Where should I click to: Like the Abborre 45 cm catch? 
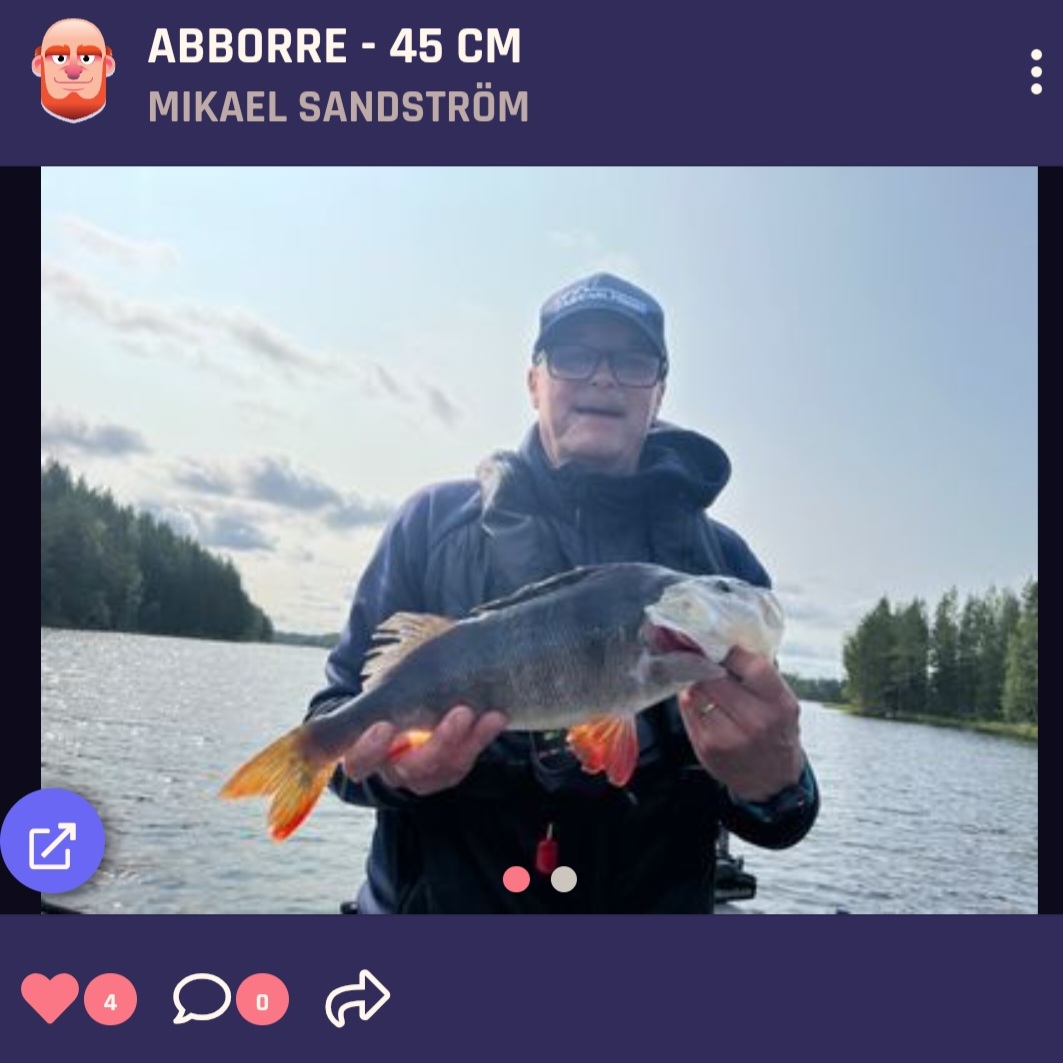50,998
